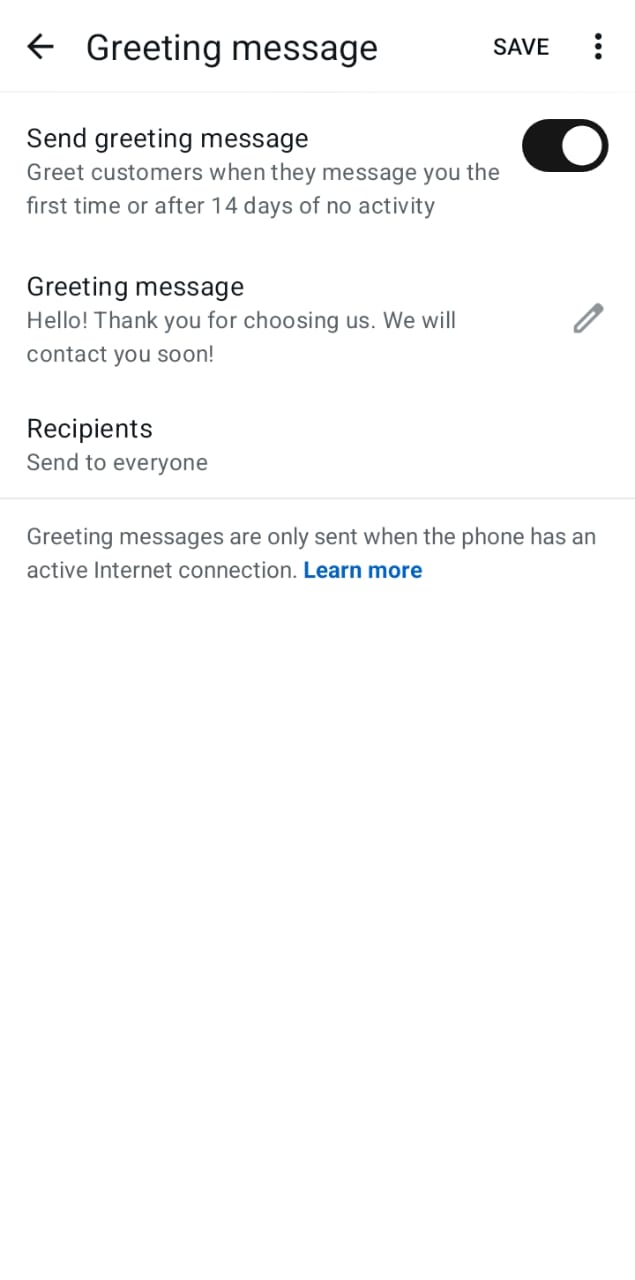This screenshot has height=1280, width=635.
Task: Go back using the arrow icon
Action: (x=40, y=47)
